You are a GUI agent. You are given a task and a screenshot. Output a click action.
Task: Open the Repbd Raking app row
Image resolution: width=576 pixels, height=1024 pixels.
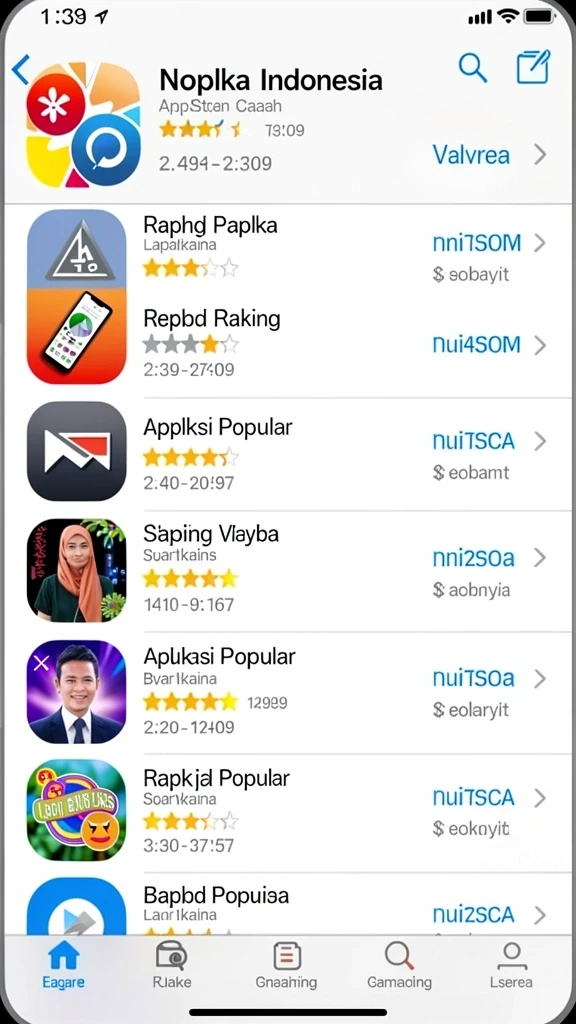[x=288, y=345]
